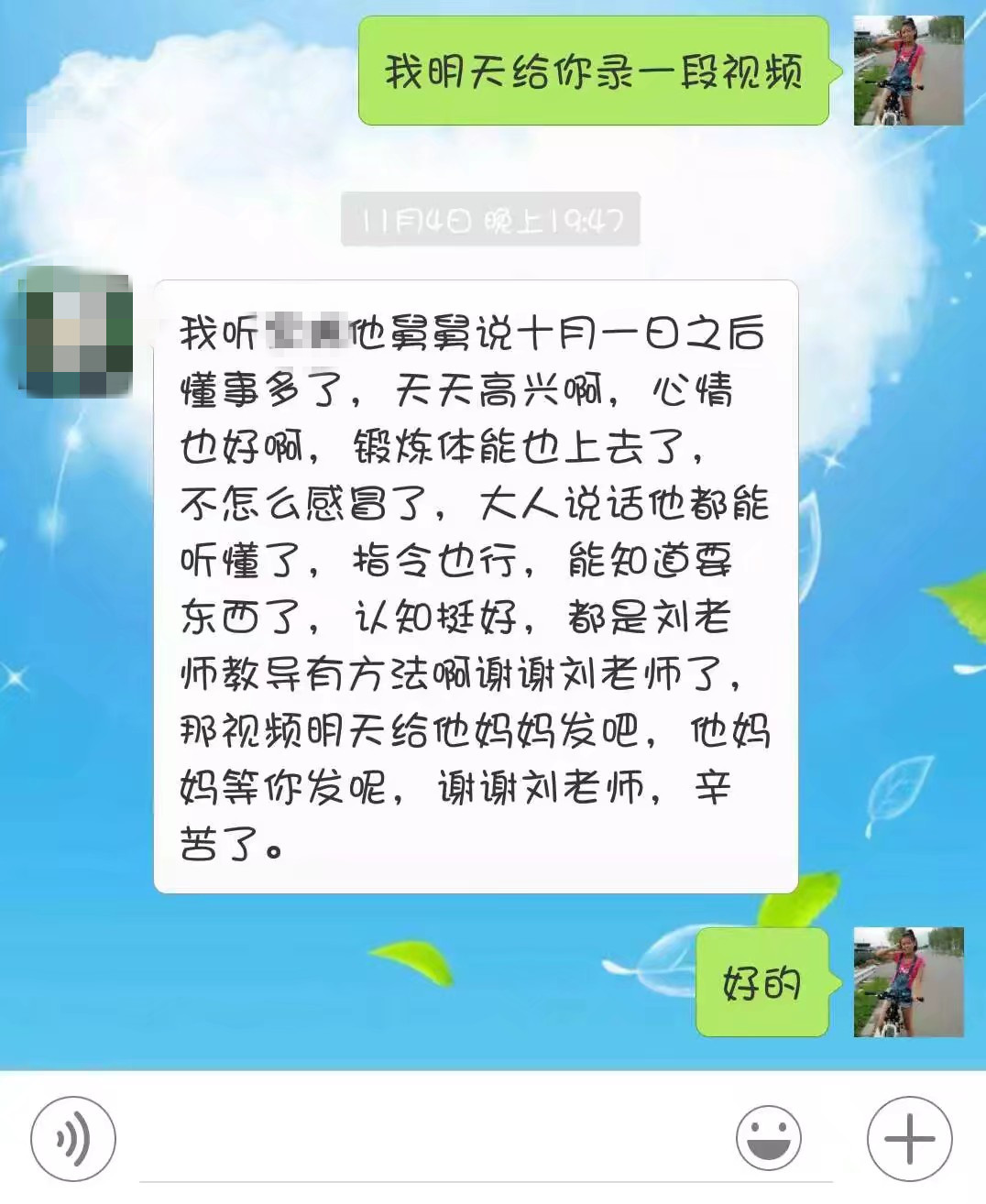986x1204 pixels.
Task: Open the emoji sticker picker
Action: pos(768,1139)
